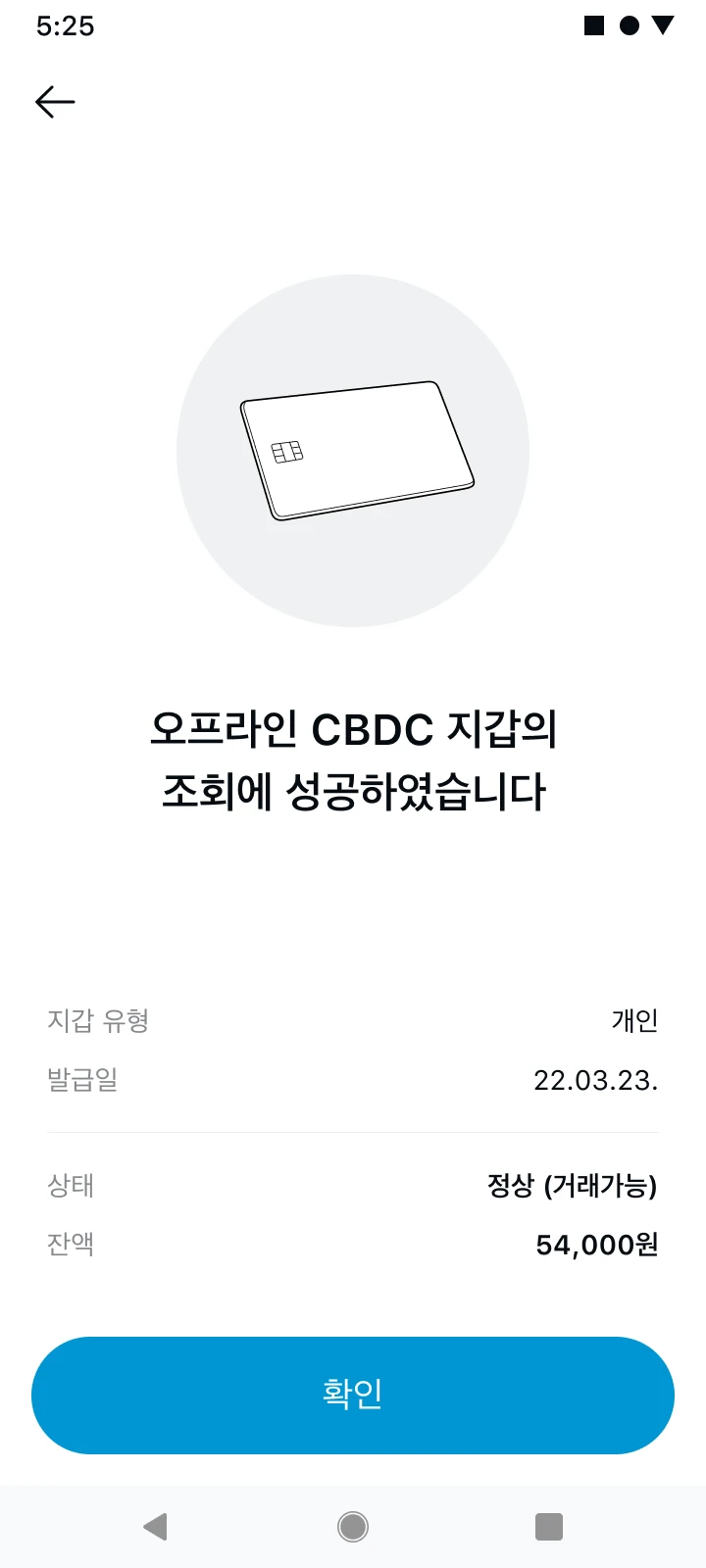The image size is (706, 1568).
Task: Tap the issue date 22.03.23.
Action: (x=597, y=1081)
